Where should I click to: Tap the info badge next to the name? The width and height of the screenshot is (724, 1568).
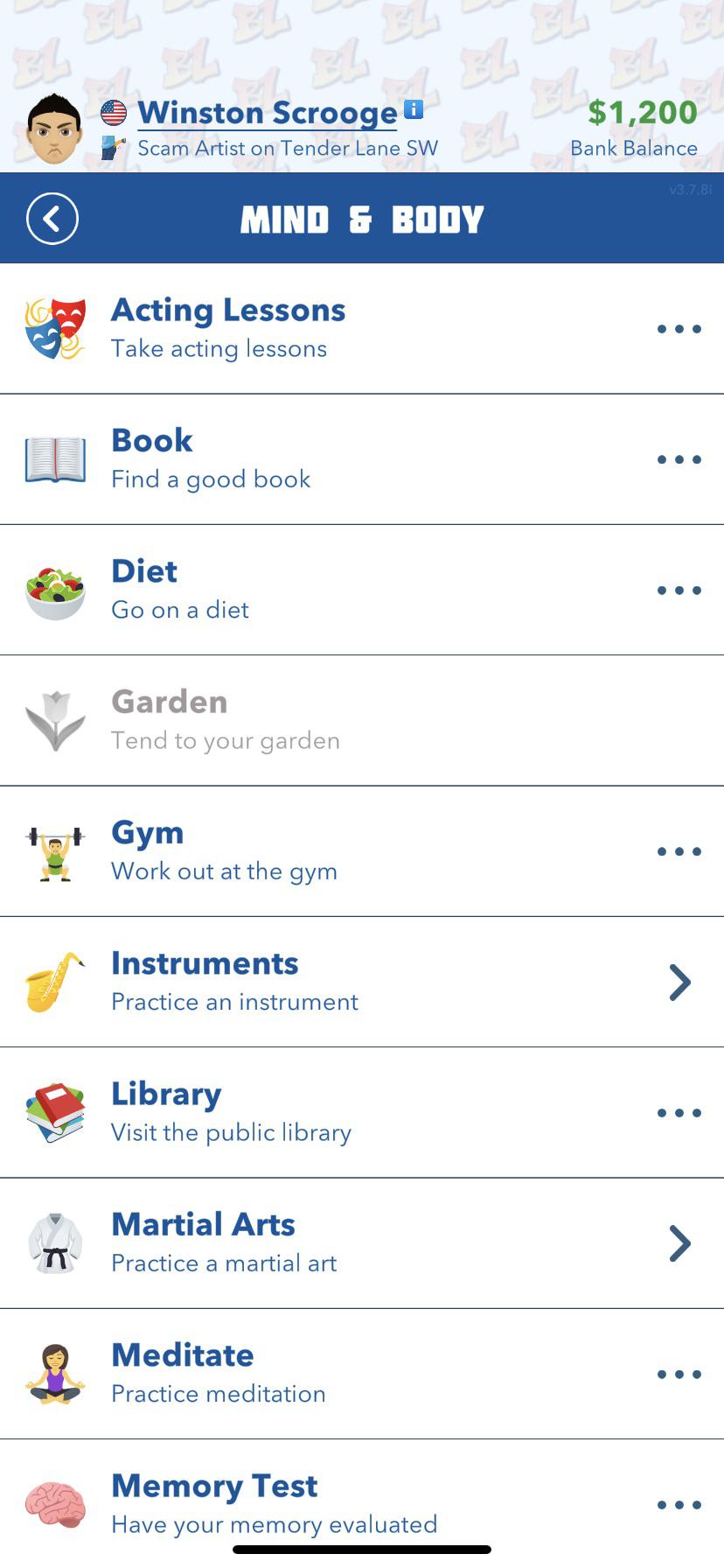click(x=412, y=108)
